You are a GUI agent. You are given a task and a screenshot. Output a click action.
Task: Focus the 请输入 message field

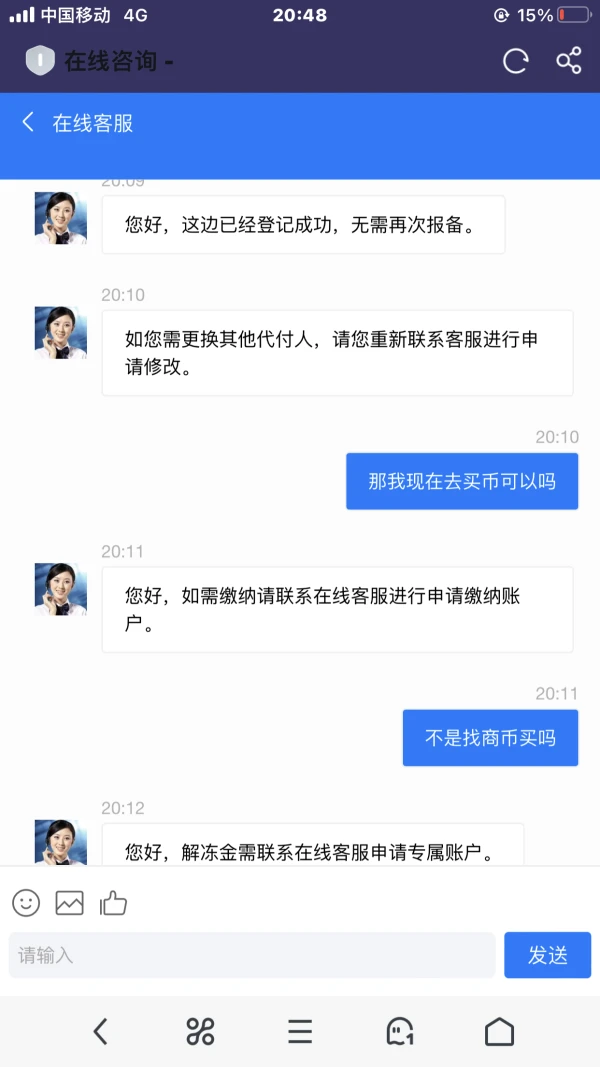tap(252, 955)
